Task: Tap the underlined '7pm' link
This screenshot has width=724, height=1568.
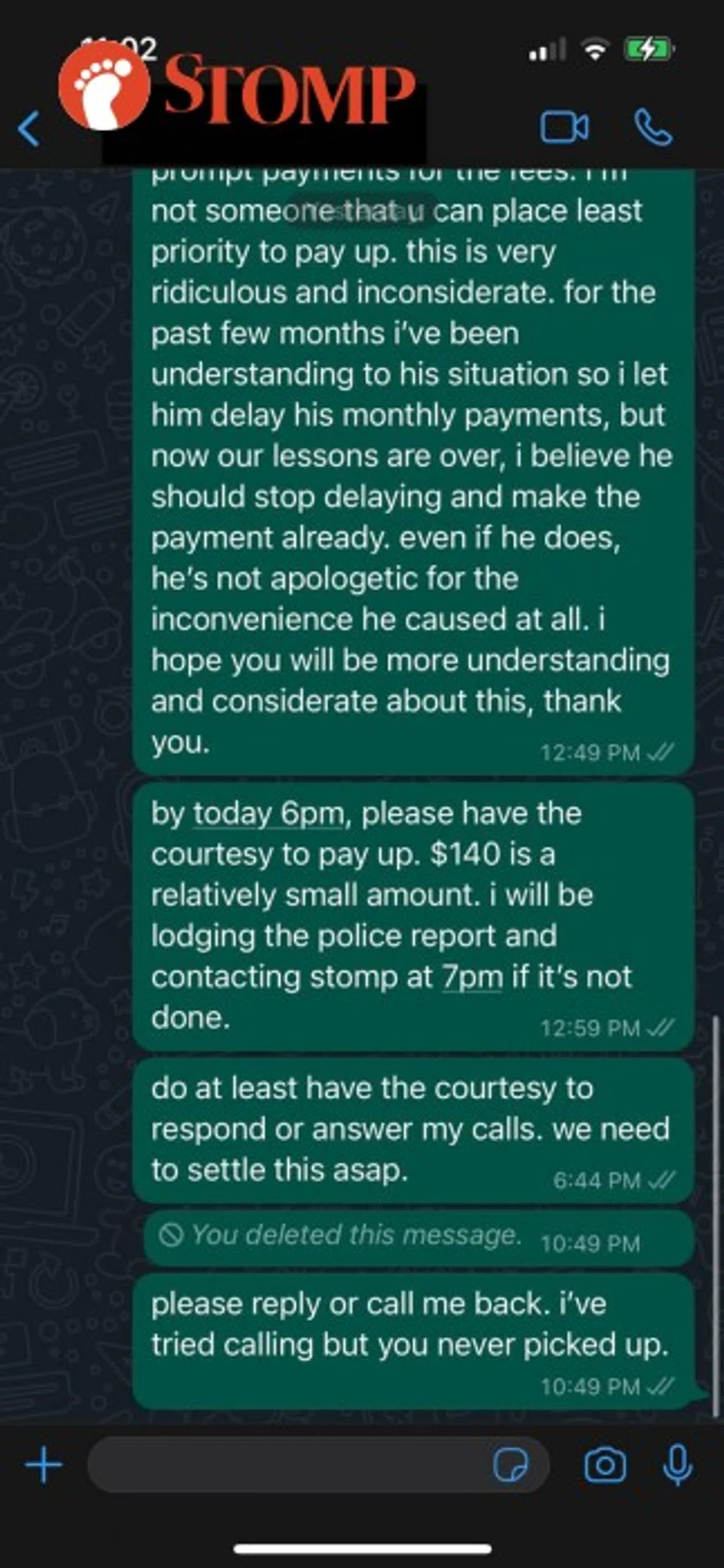Action: coord(472,977)
